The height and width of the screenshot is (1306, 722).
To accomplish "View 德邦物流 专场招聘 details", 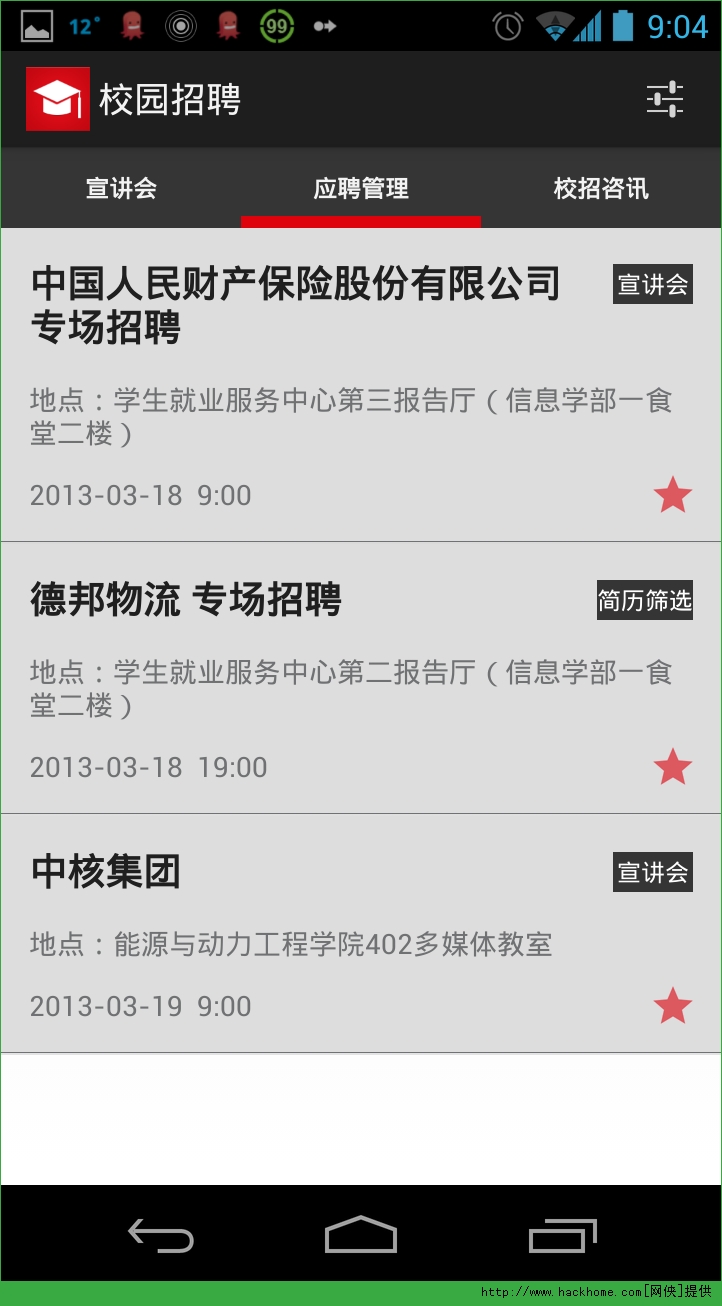I will pyautogui.click(x=187, y=600).
